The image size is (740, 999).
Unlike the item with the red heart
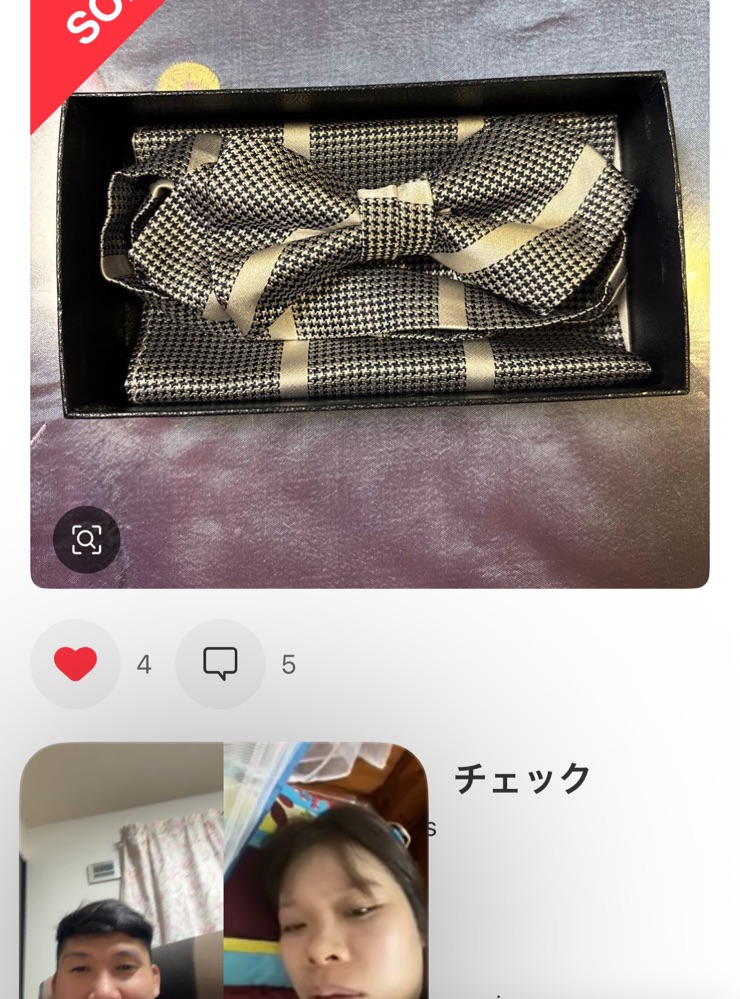[x=75, y=664]
